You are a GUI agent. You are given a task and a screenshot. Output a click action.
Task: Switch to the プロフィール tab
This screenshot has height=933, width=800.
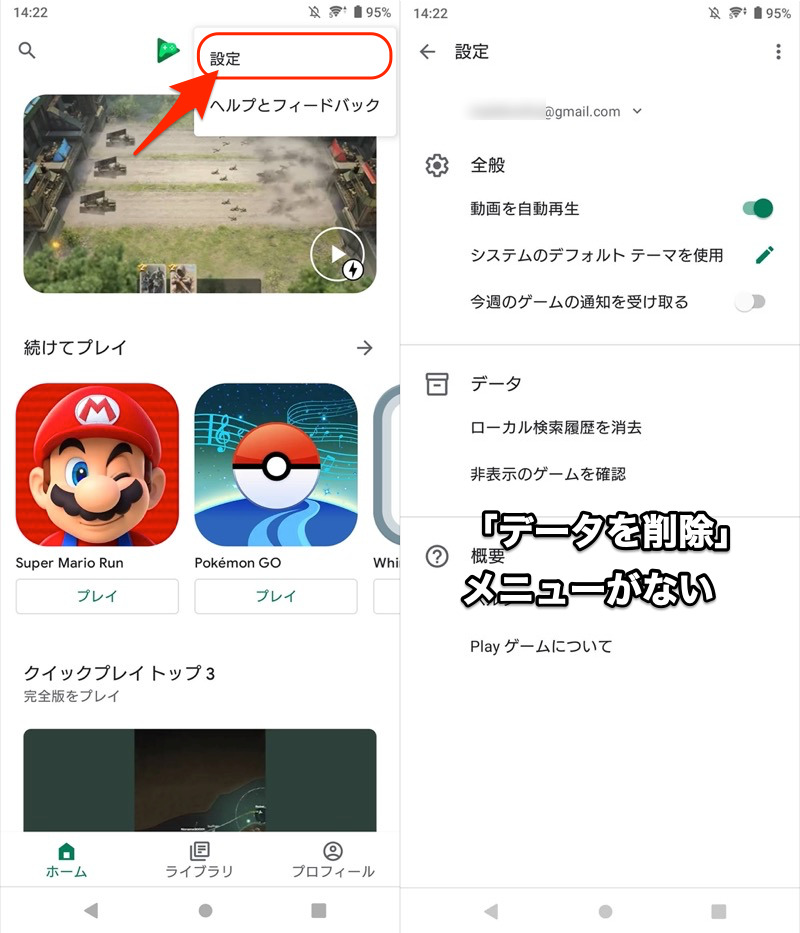pyautogui.click(x=333, y=860)
